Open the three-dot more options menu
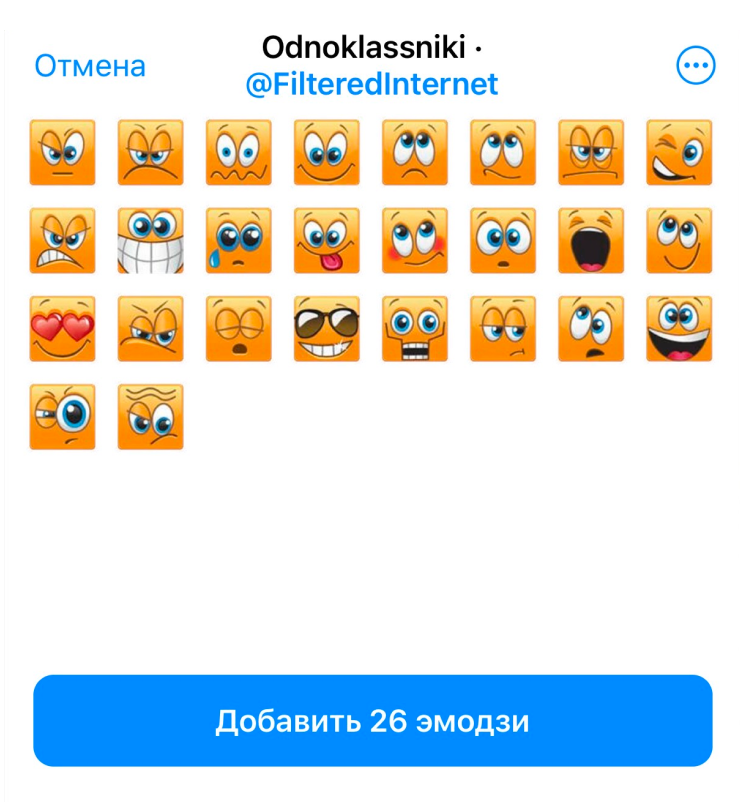The image size is (740, 802). click(696, 66)
